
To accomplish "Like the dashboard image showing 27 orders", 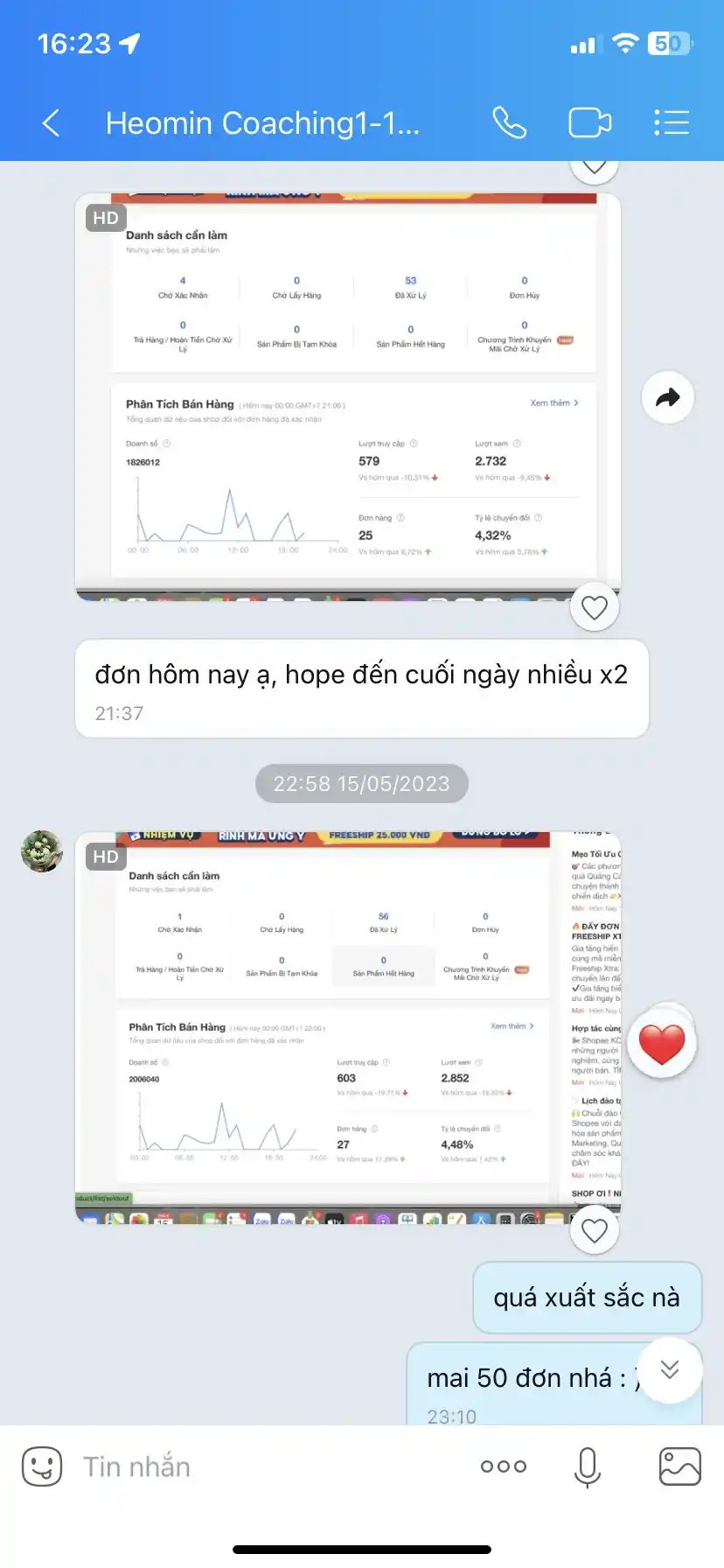I will [x=595, y=1231].
